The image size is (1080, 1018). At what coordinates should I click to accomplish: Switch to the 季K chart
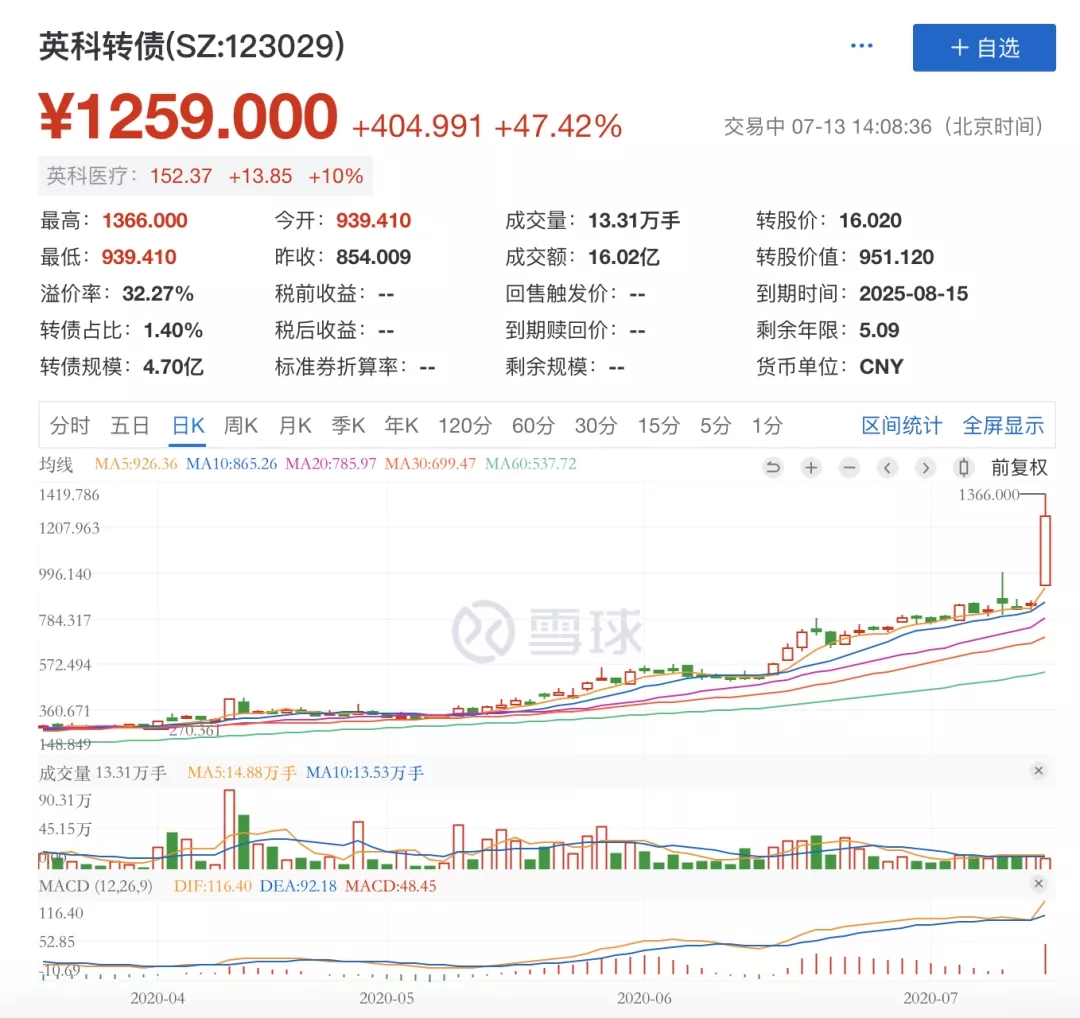click(349, 426)
